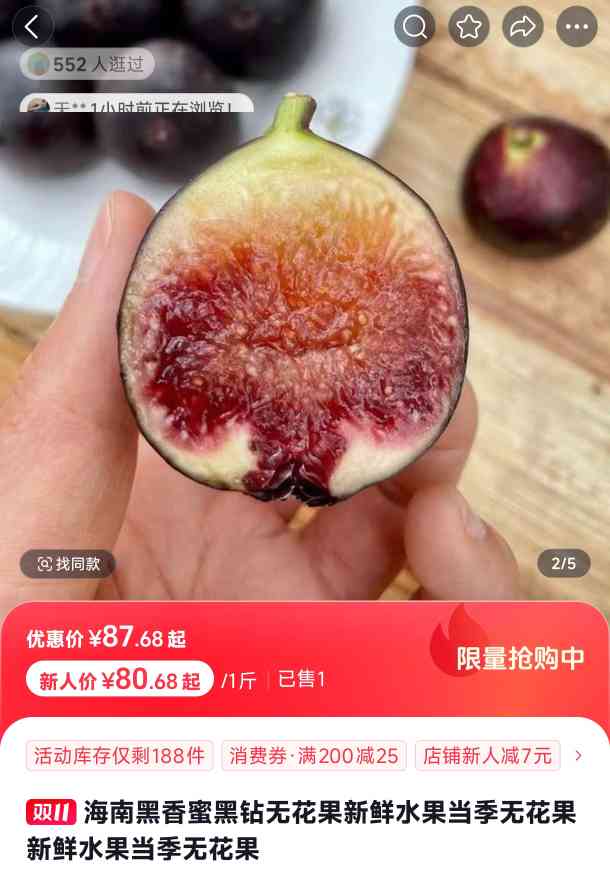Claim the 店铺新人减7元 offer
This screenshot has height=879, width=610.
488,756
